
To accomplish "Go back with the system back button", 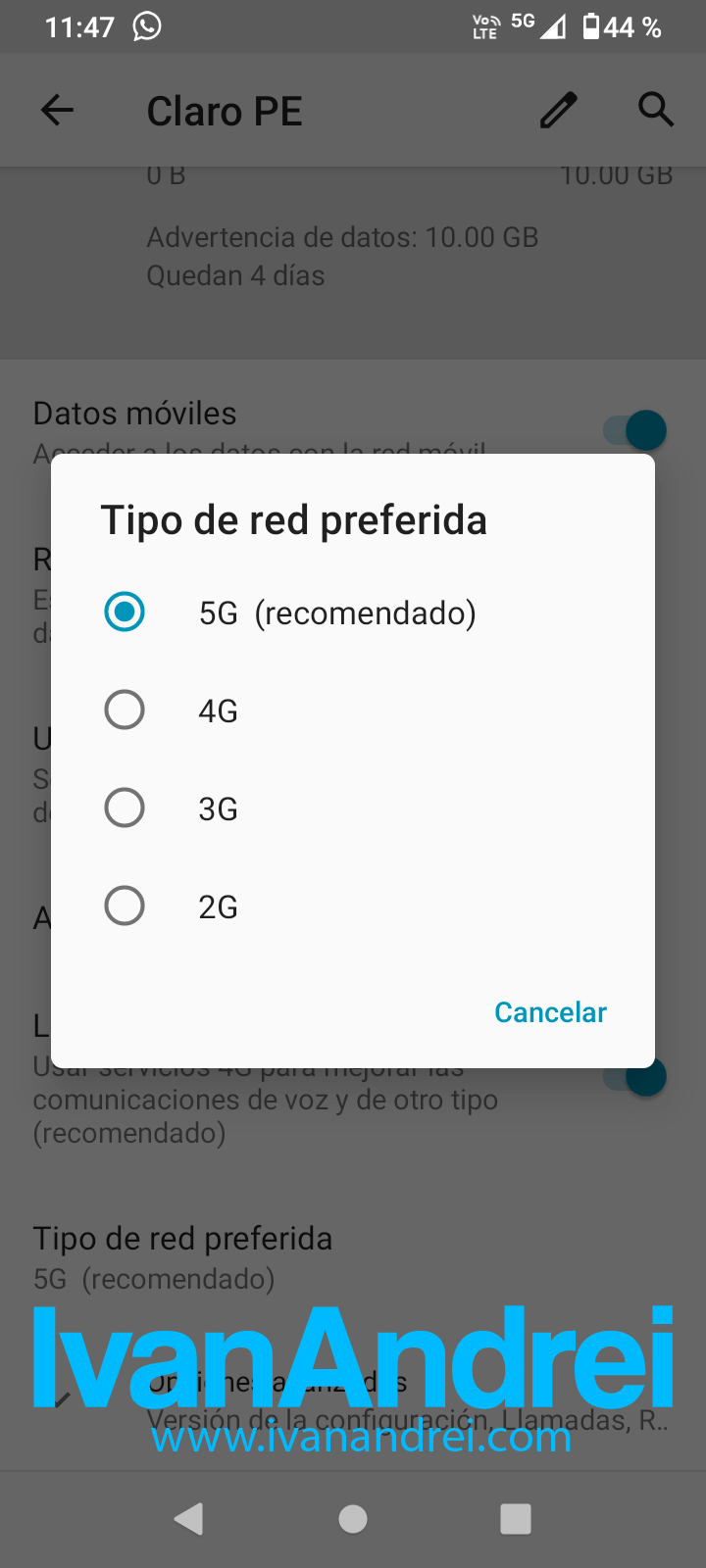I will pos(188,1518).
